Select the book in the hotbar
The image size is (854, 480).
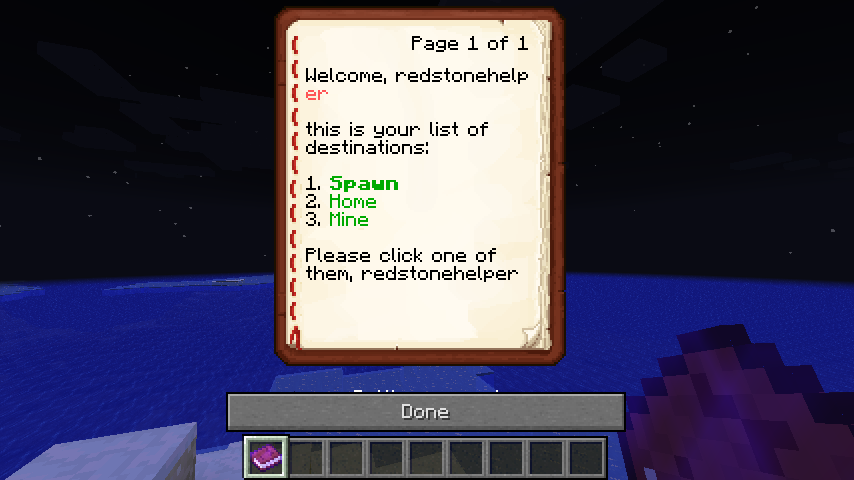267,457
